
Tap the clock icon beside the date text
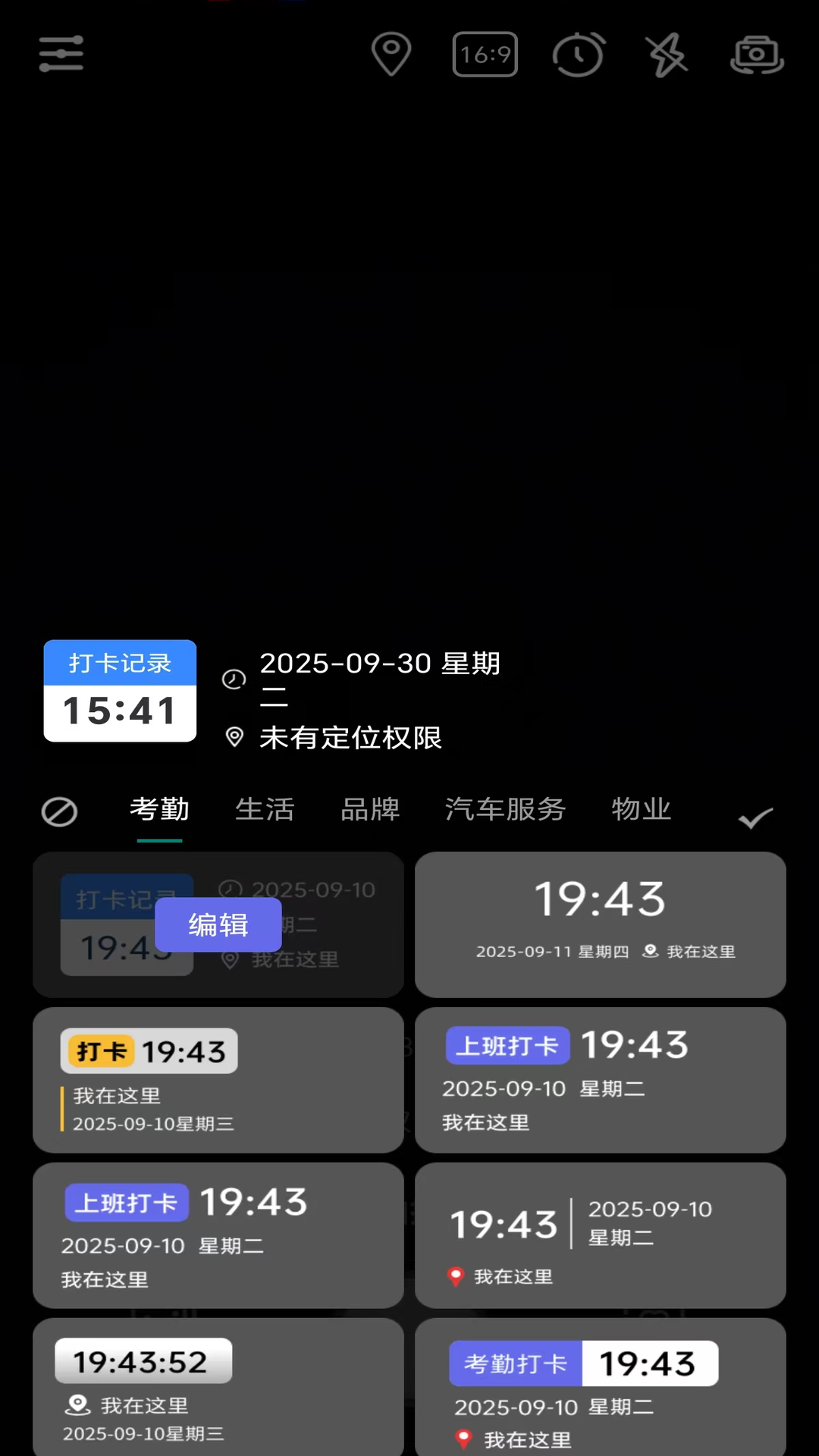point(234,679)
